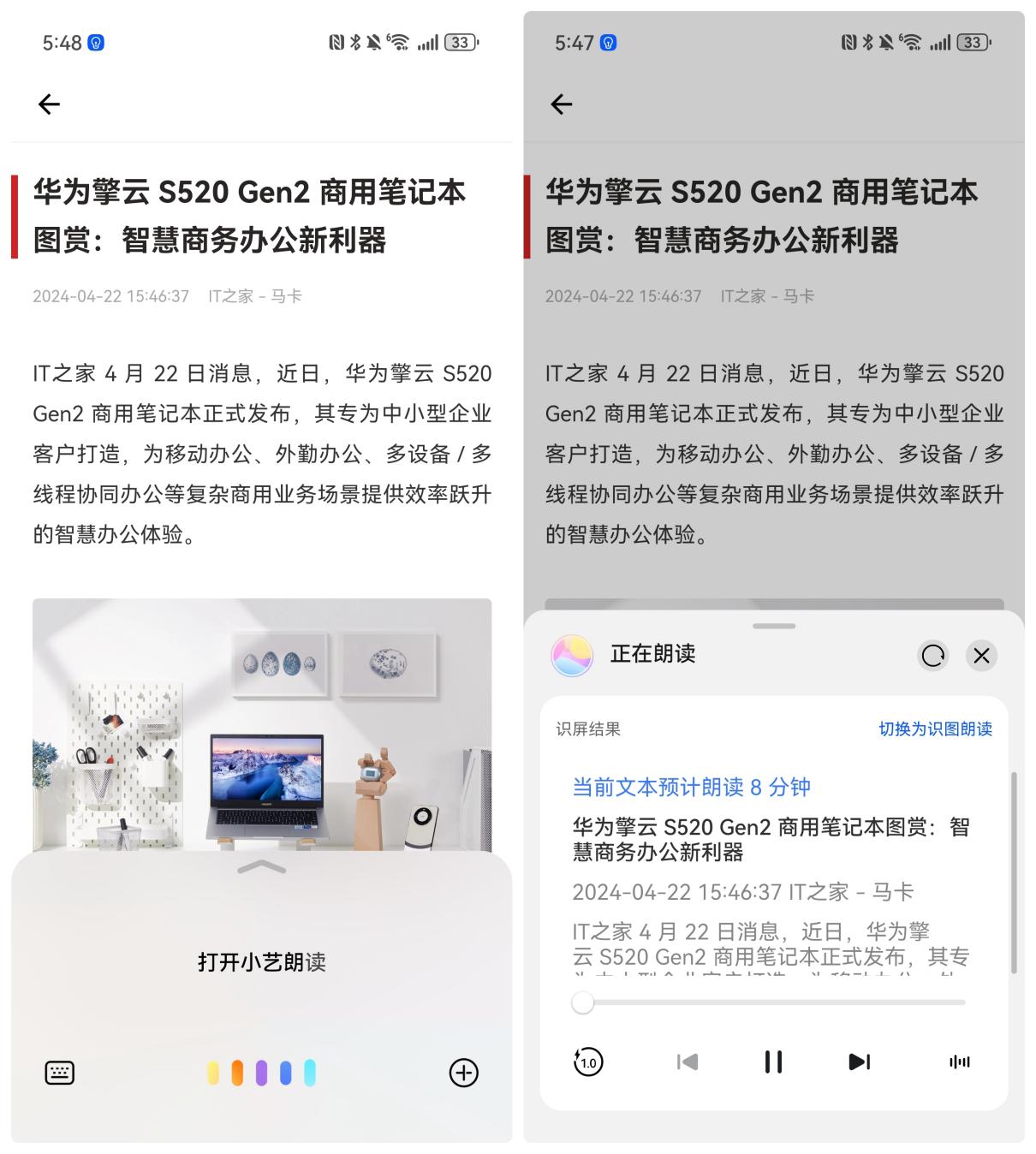Tap the estimated 8-minute reading time link
The height and width of the screenshot is (1154, 1036).
(694, 787)
